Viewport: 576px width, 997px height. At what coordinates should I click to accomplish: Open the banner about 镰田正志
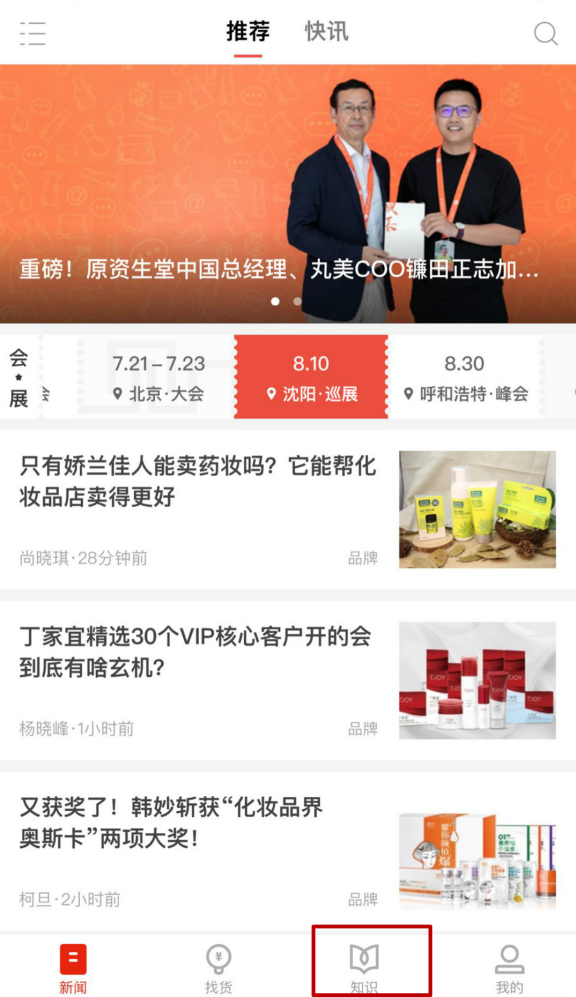coord(288,193)
